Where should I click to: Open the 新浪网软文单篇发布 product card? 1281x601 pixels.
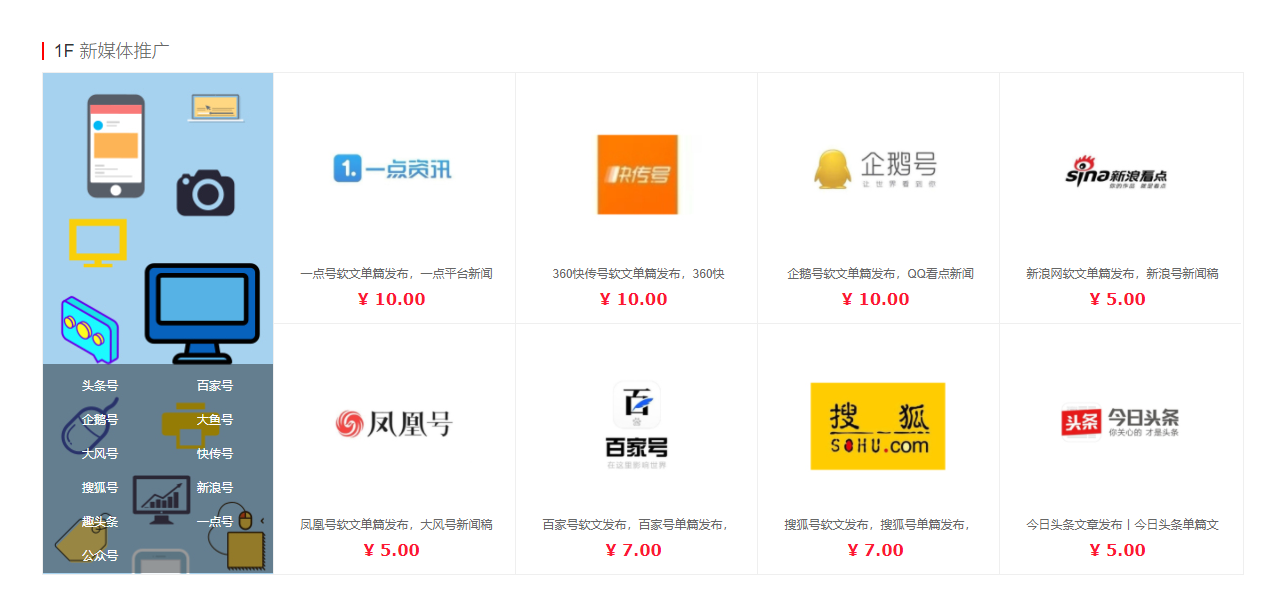coord(1121,274)
